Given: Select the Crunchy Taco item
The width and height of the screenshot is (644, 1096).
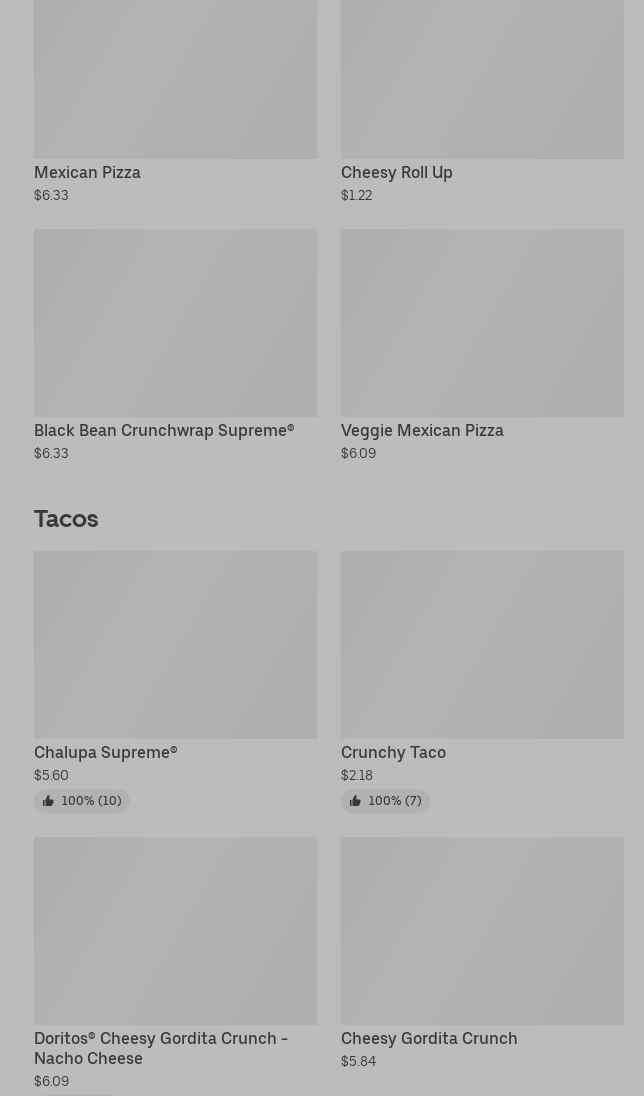Looking at the screenshot, I should pos(482,682).
